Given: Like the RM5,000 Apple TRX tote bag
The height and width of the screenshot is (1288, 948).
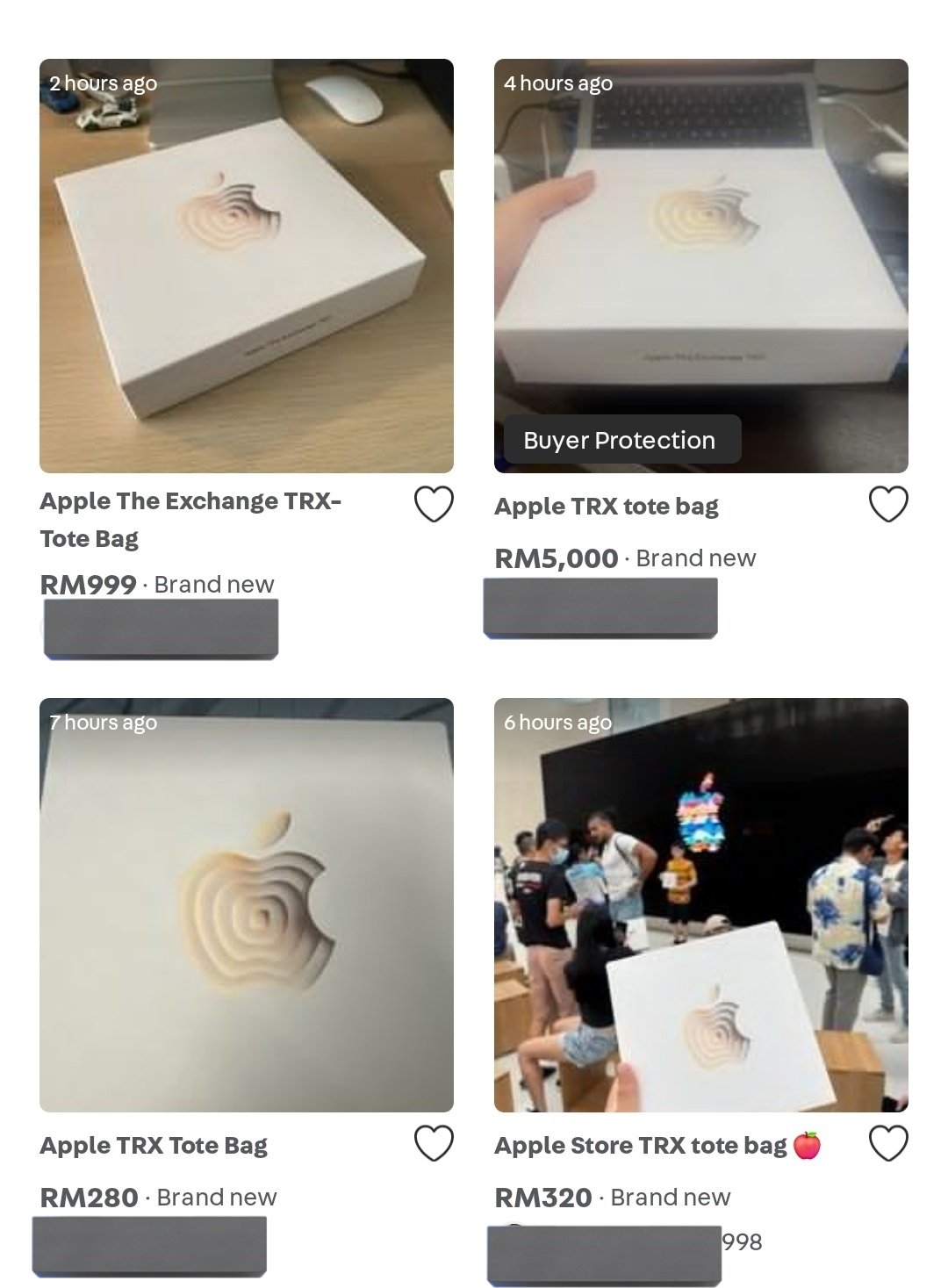Looking at the screenshot, I should [887, 504].
